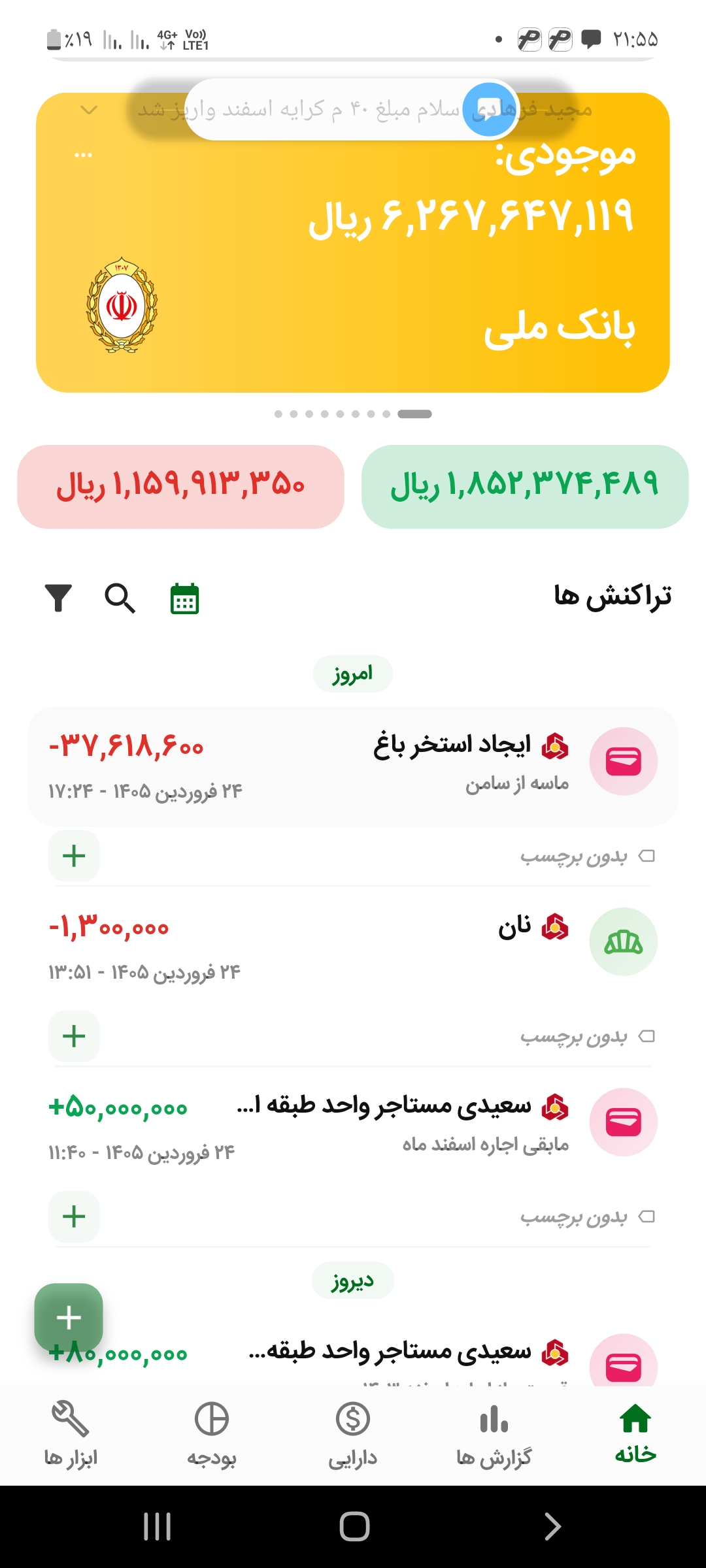
Task: Search transactions with the magnifier icon
Action: (x=120, y=598)
